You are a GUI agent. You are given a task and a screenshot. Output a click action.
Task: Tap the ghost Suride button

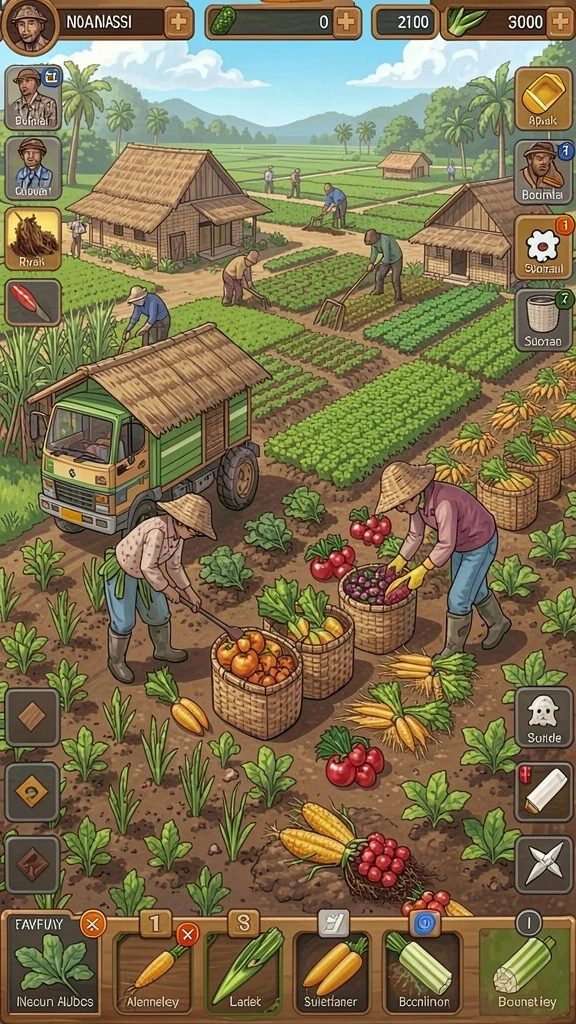click(544, 716)
